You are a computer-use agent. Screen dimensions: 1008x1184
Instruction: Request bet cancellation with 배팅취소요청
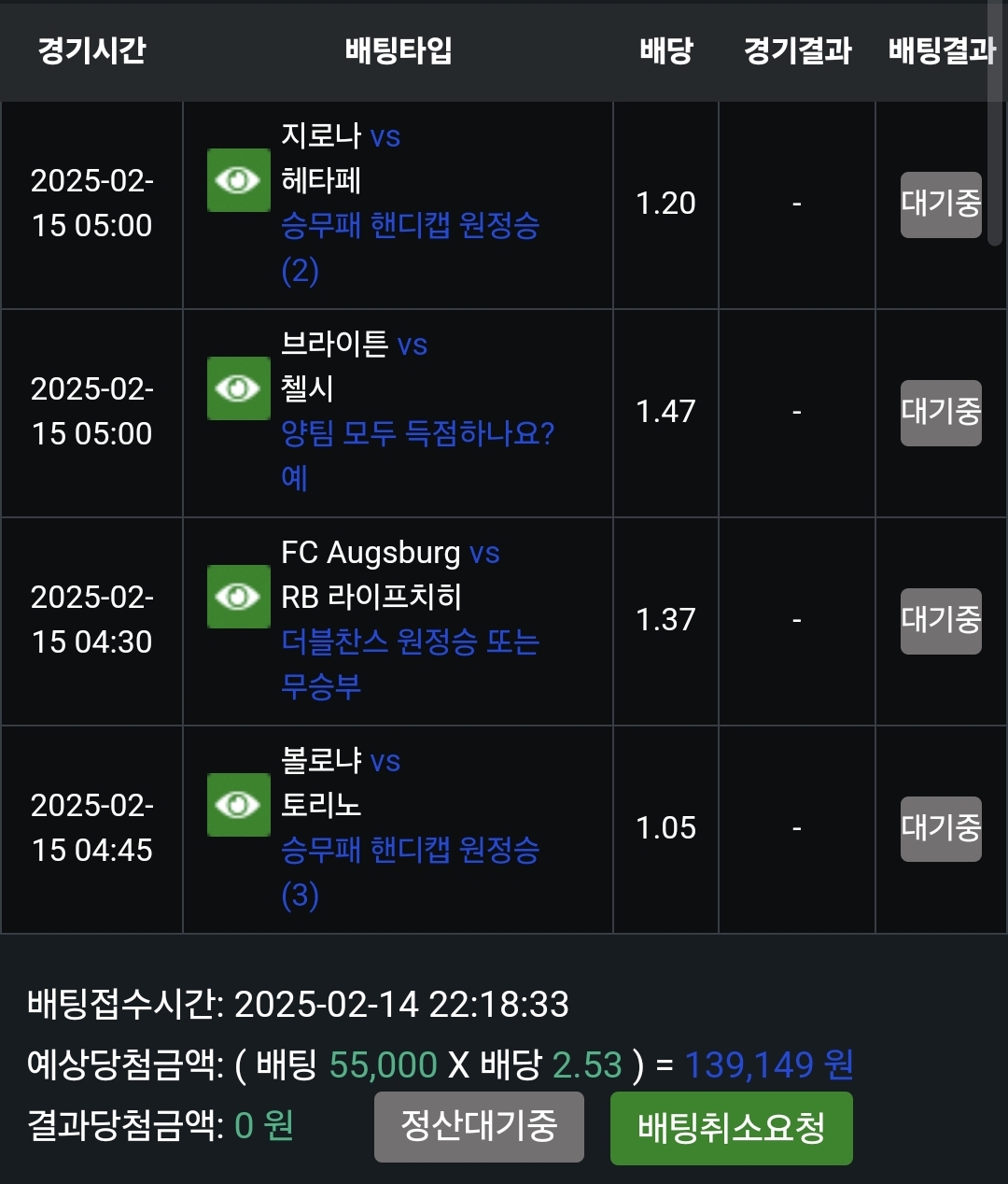tap(731, 1128)
